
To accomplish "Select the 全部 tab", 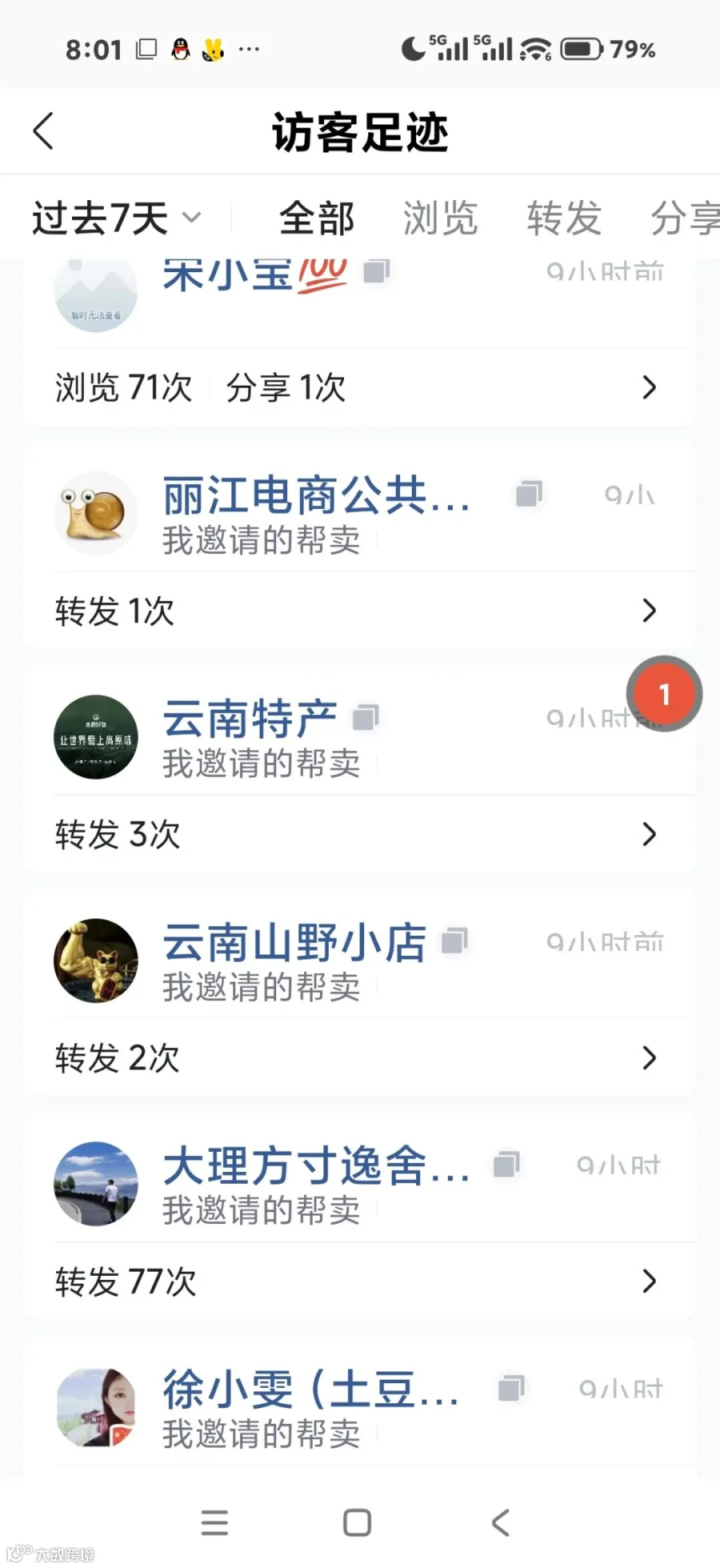I will coord(317,218).
